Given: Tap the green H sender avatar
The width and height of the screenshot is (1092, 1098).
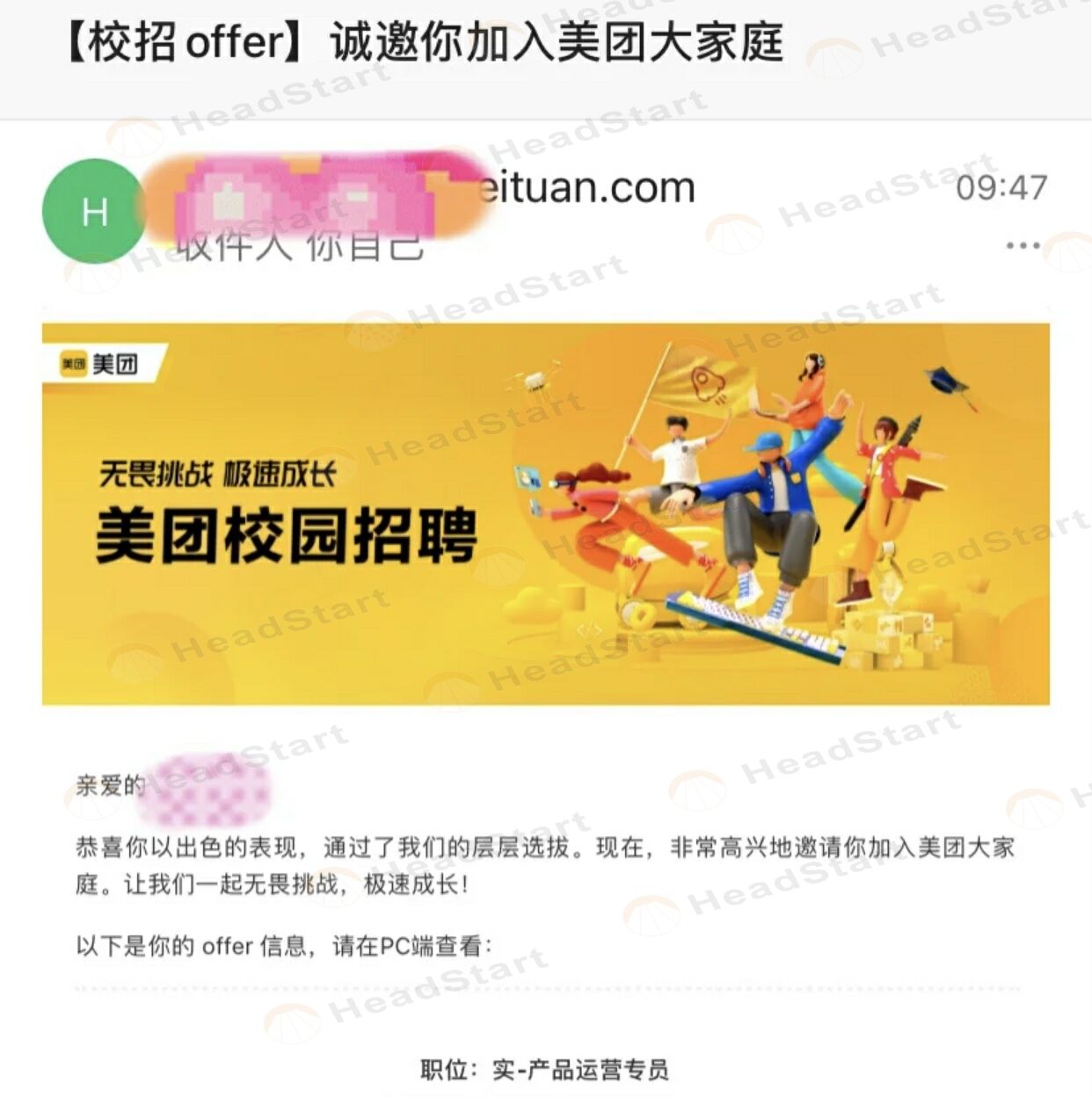Looking at the screenshot, I should point(94,212).
